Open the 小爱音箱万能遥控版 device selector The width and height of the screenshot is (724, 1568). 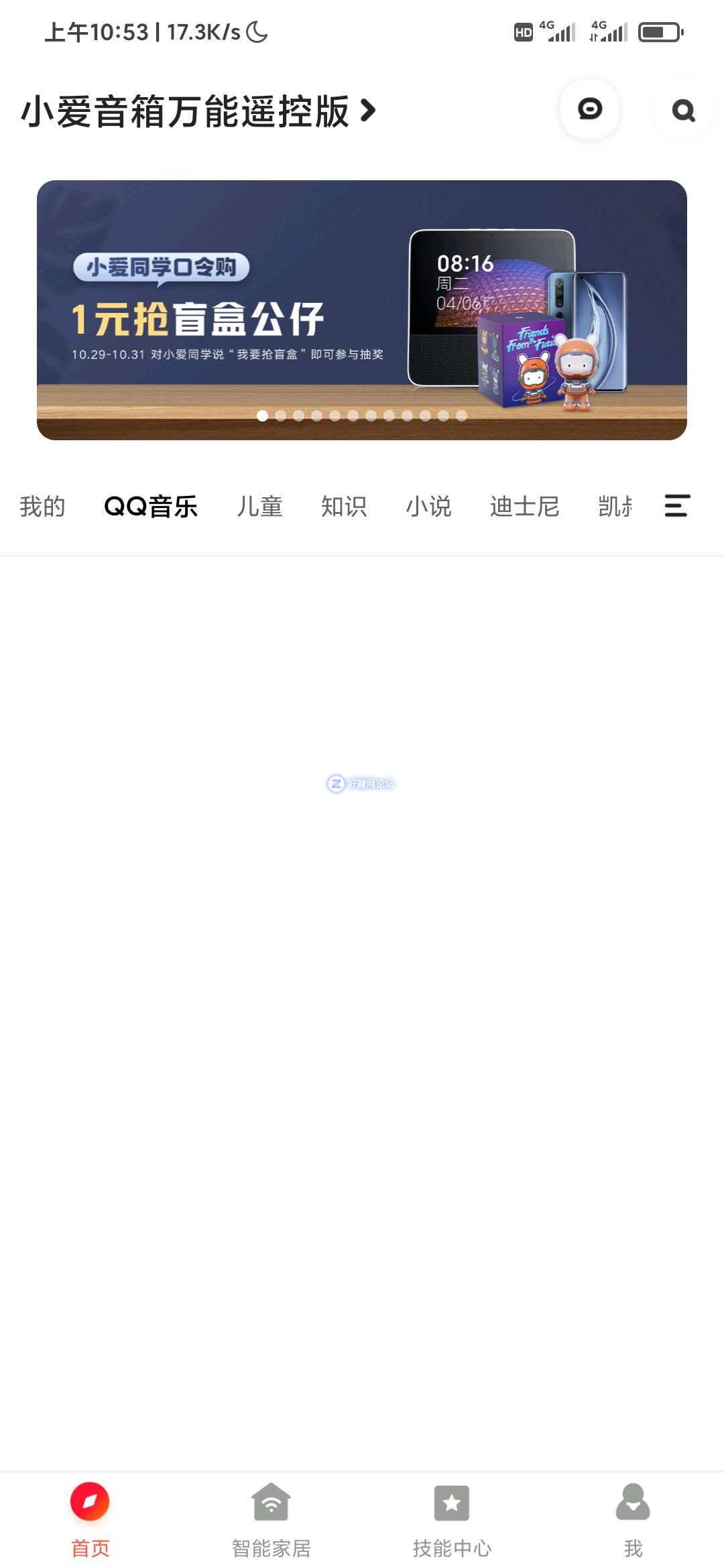click(x=198, y=111)
